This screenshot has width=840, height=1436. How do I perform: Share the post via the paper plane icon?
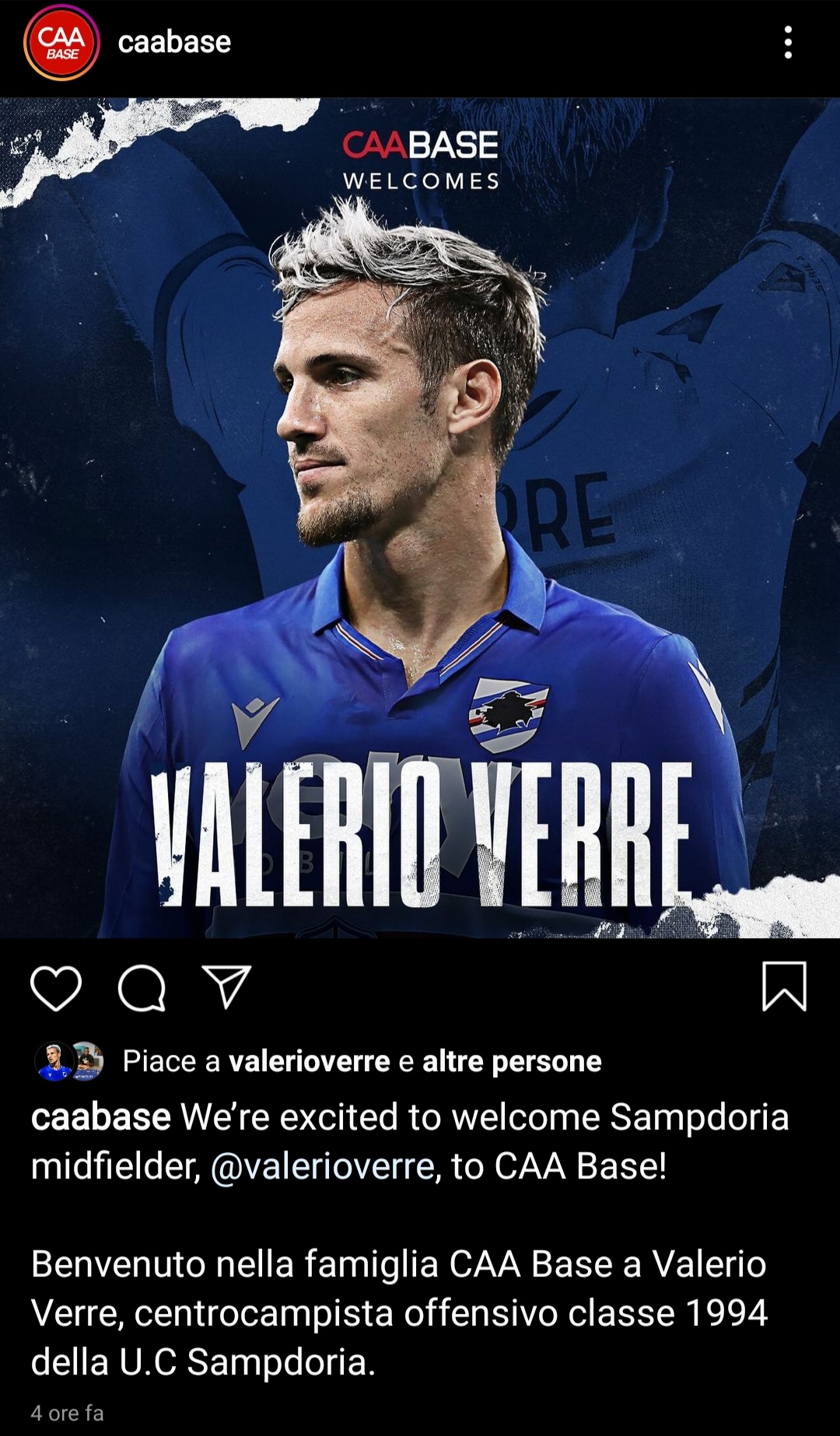pos(226,986)
